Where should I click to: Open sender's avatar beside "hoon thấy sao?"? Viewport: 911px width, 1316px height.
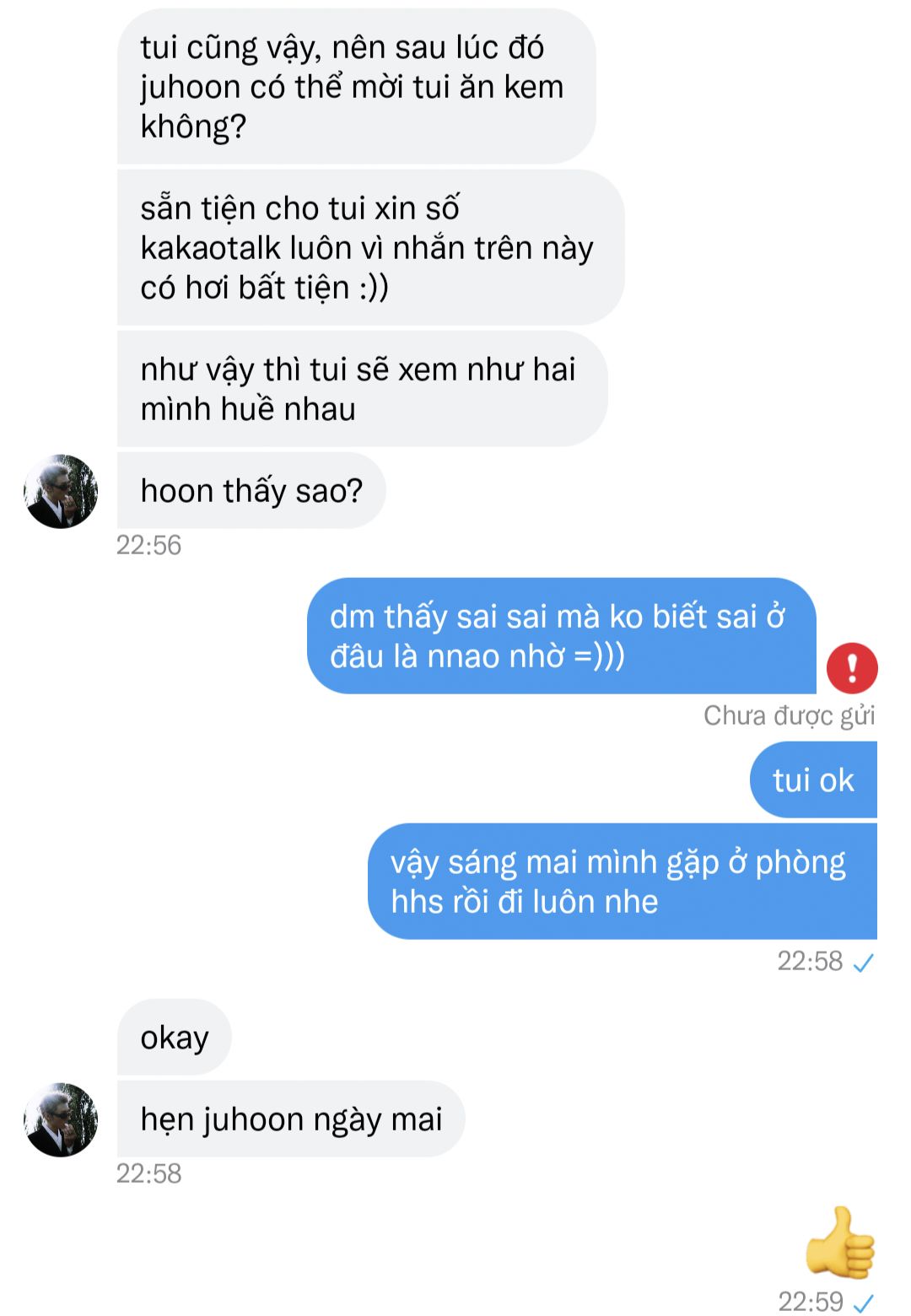click(61, 492)
